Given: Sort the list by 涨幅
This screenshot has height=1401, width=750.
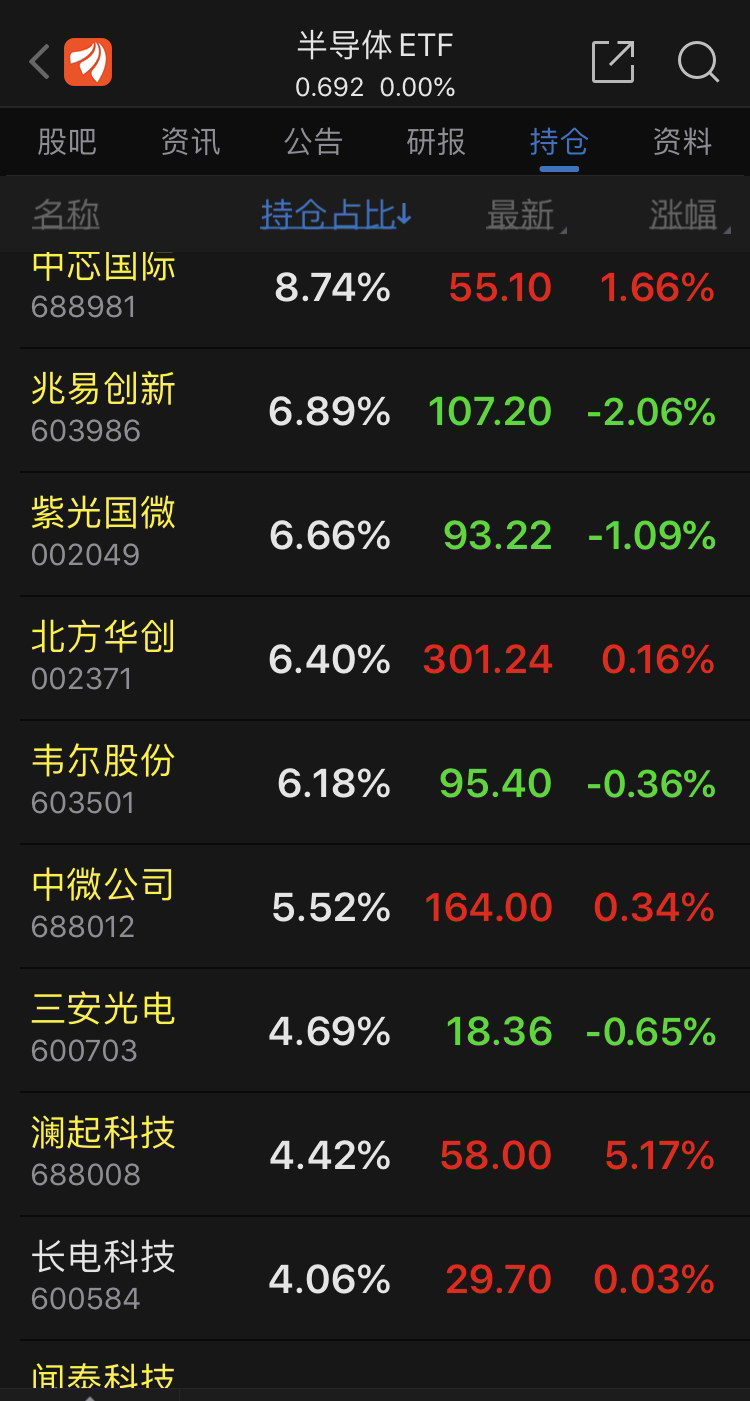Looking at the screenshot, I should tap(689, 214).
